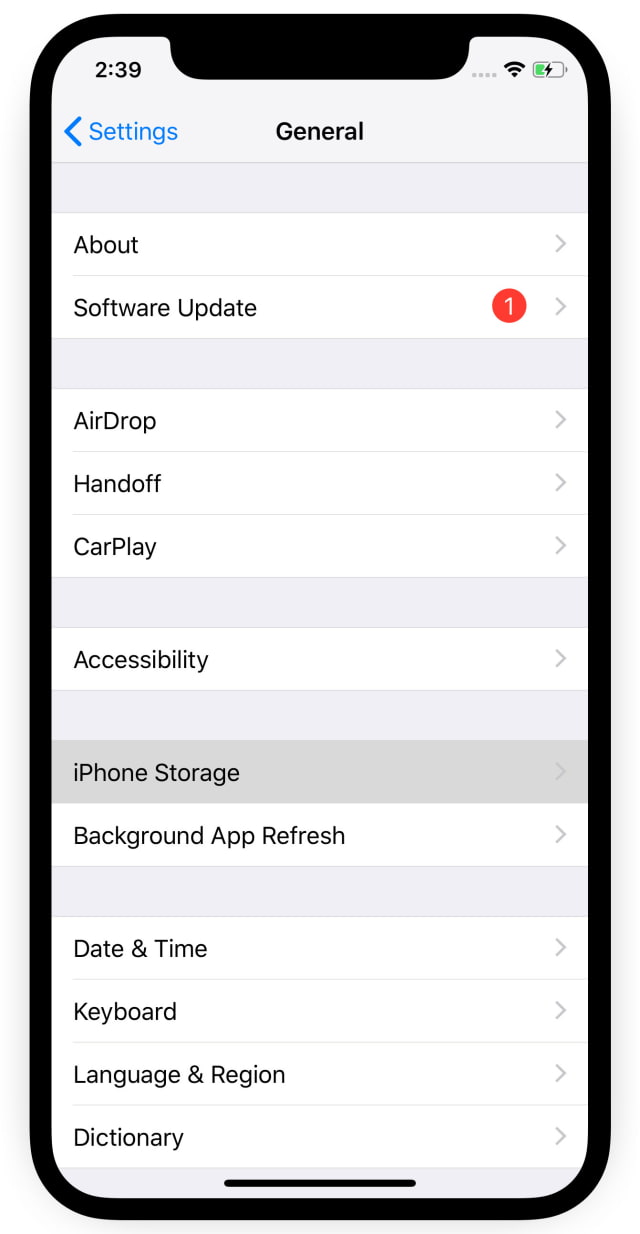Image resolution: width=640 pixels, height=1234 pixels.
Task: Open Background App Refresh
Action: (x=319, y=836)
